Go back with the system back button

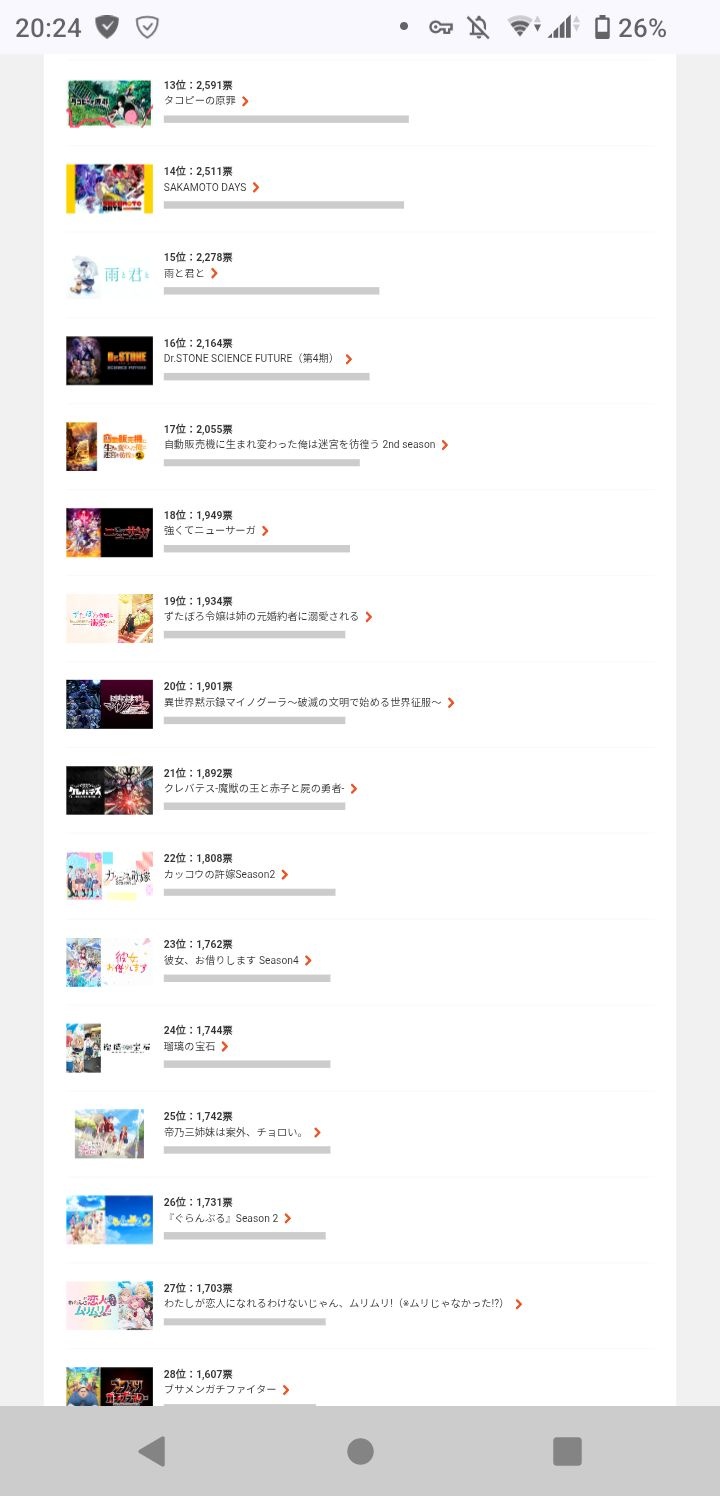point(152,1451)
